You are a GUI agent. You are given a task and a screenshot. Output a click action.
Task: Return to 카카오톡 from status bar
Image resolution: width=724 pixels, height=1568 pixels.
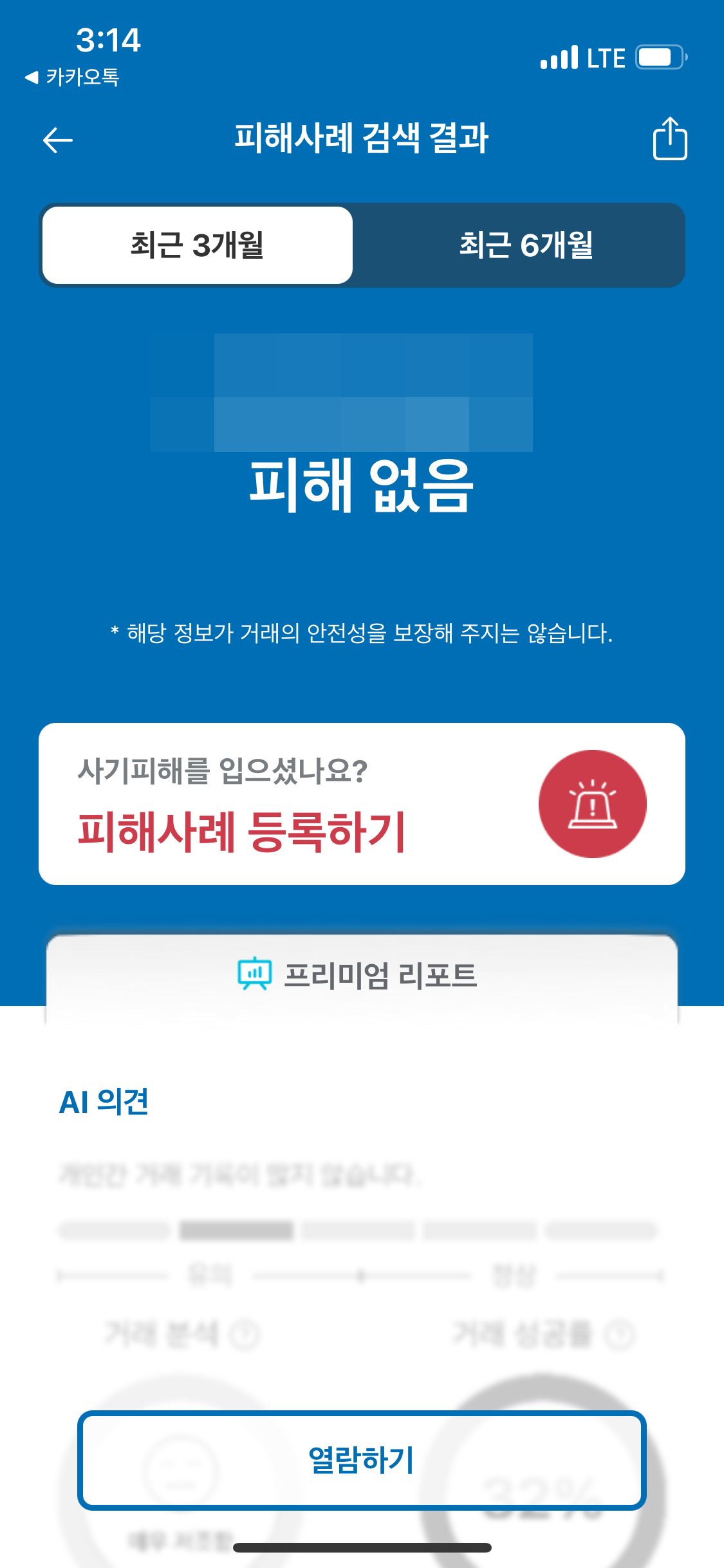tap(73, 77)
